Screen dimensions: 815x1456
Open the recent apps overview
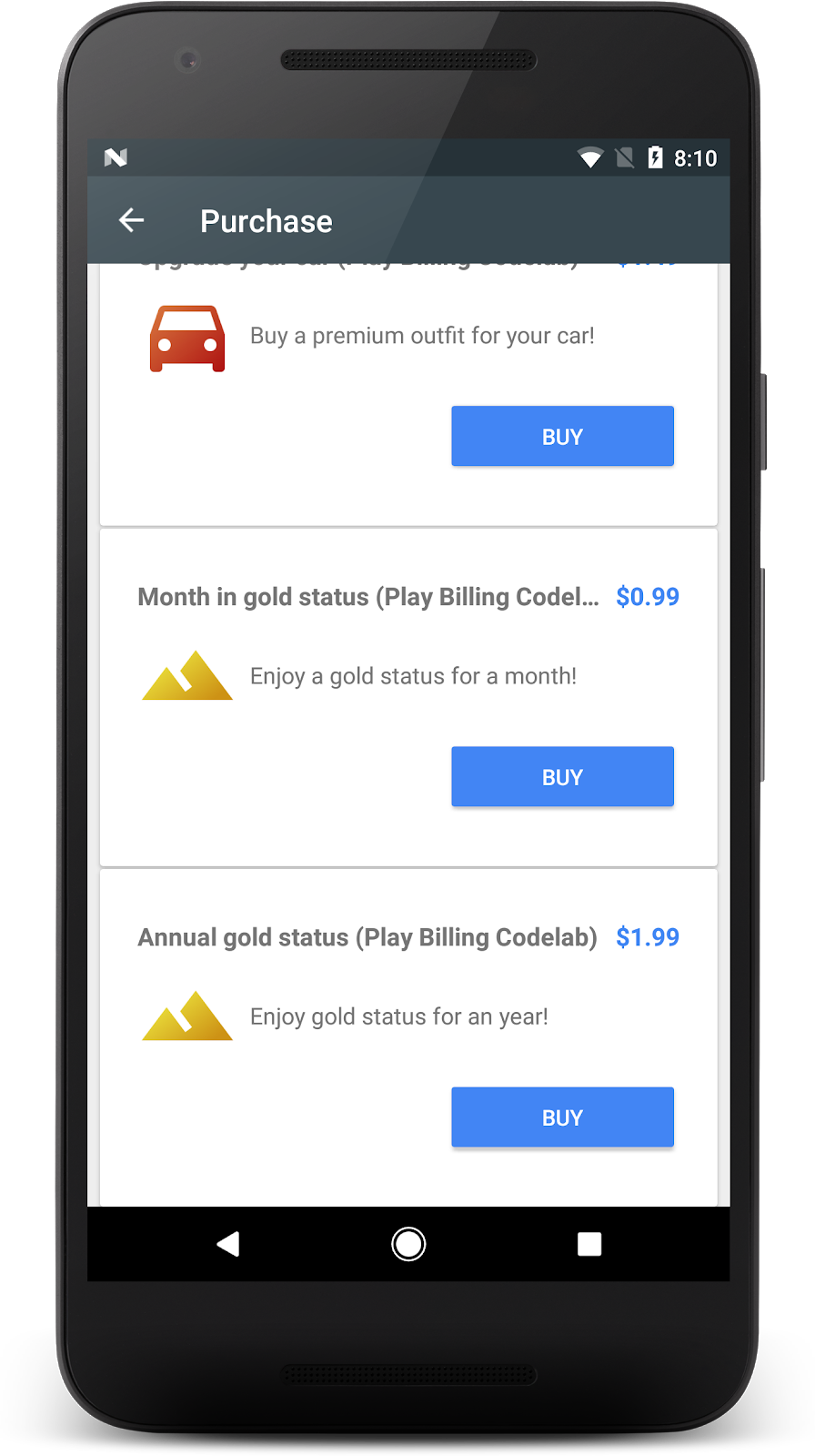(x=589, y=1244)
